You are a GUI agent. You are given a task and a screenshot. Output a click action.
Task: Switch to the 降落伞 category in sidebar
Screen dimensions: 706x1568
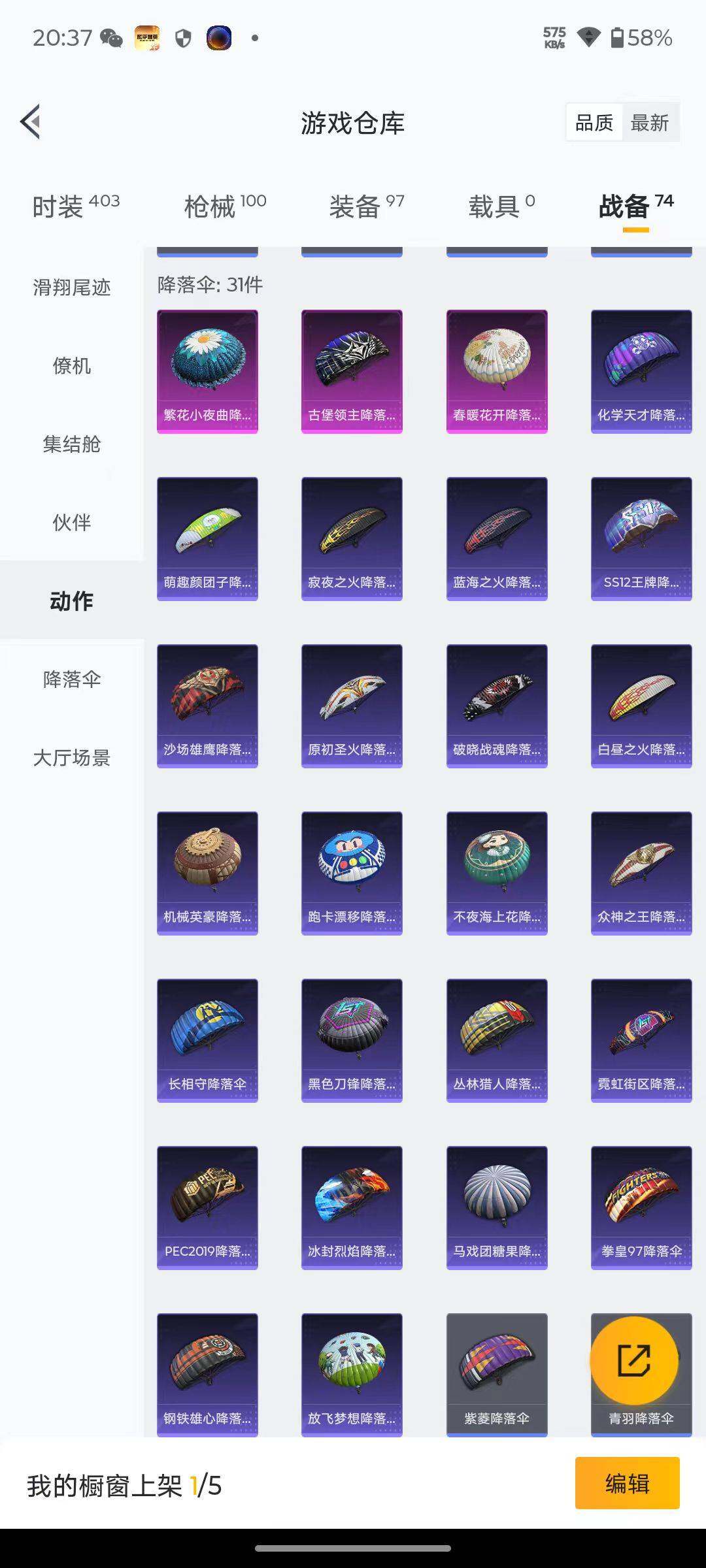70,678
